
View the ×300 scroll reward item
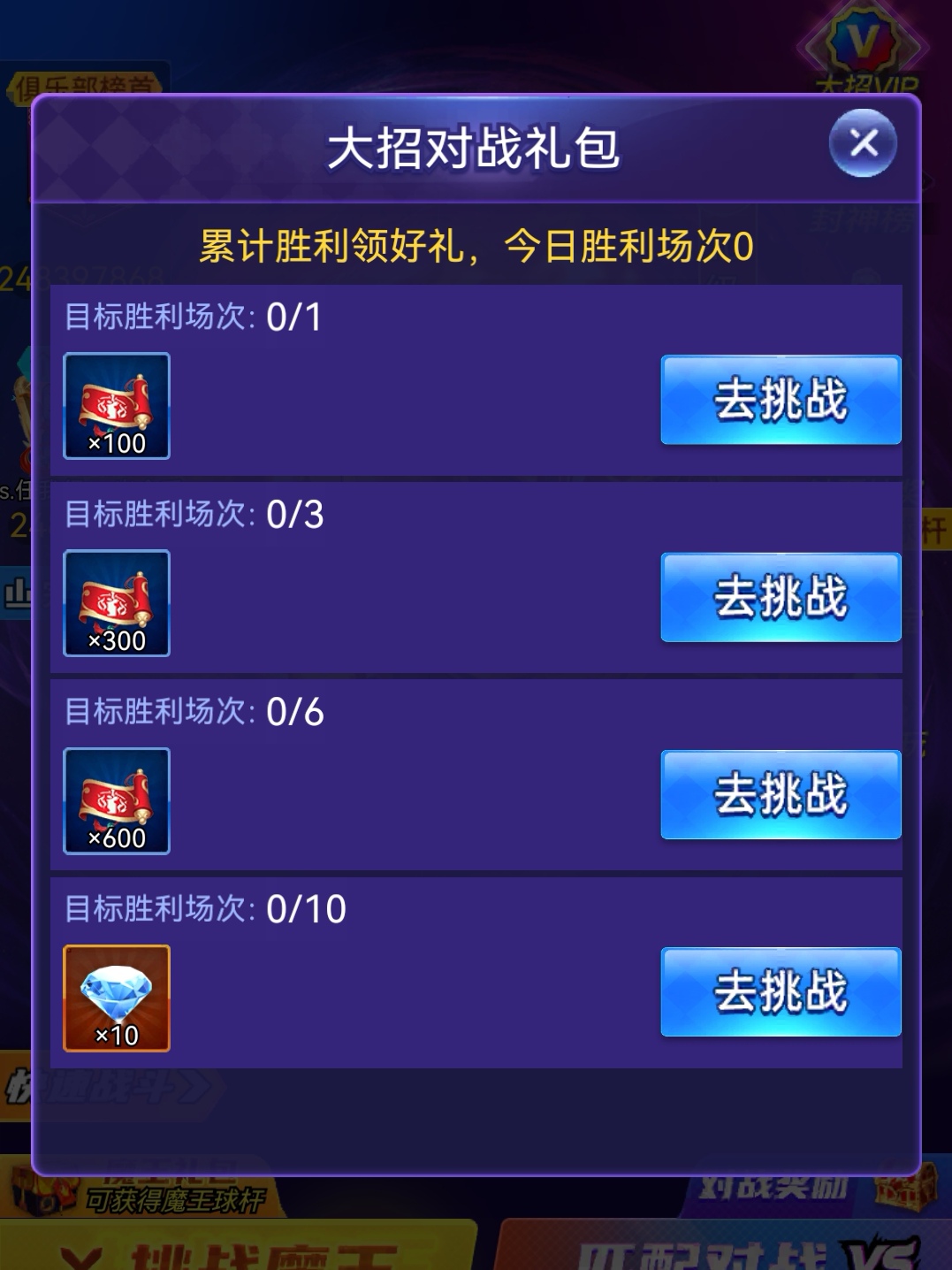tap(117, 603)
